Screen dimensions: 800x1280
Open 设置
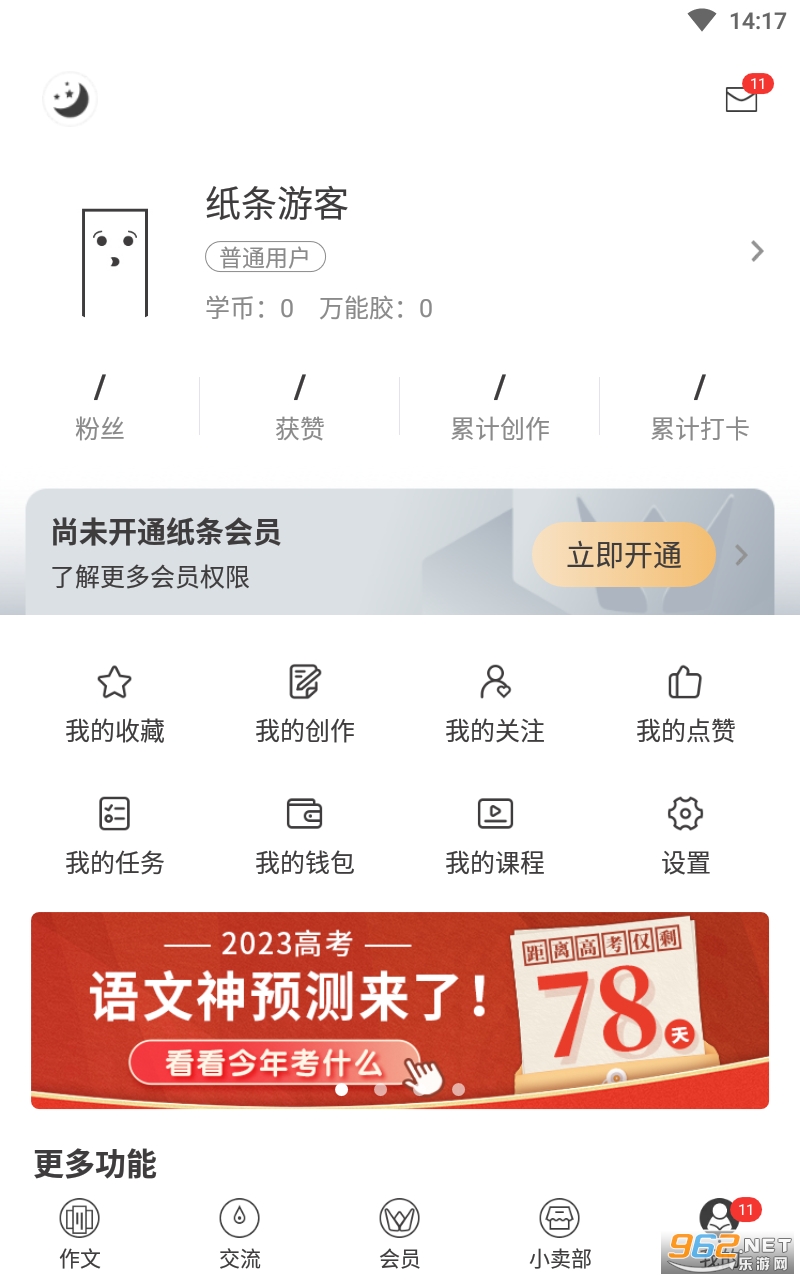[x=685, y=836]
